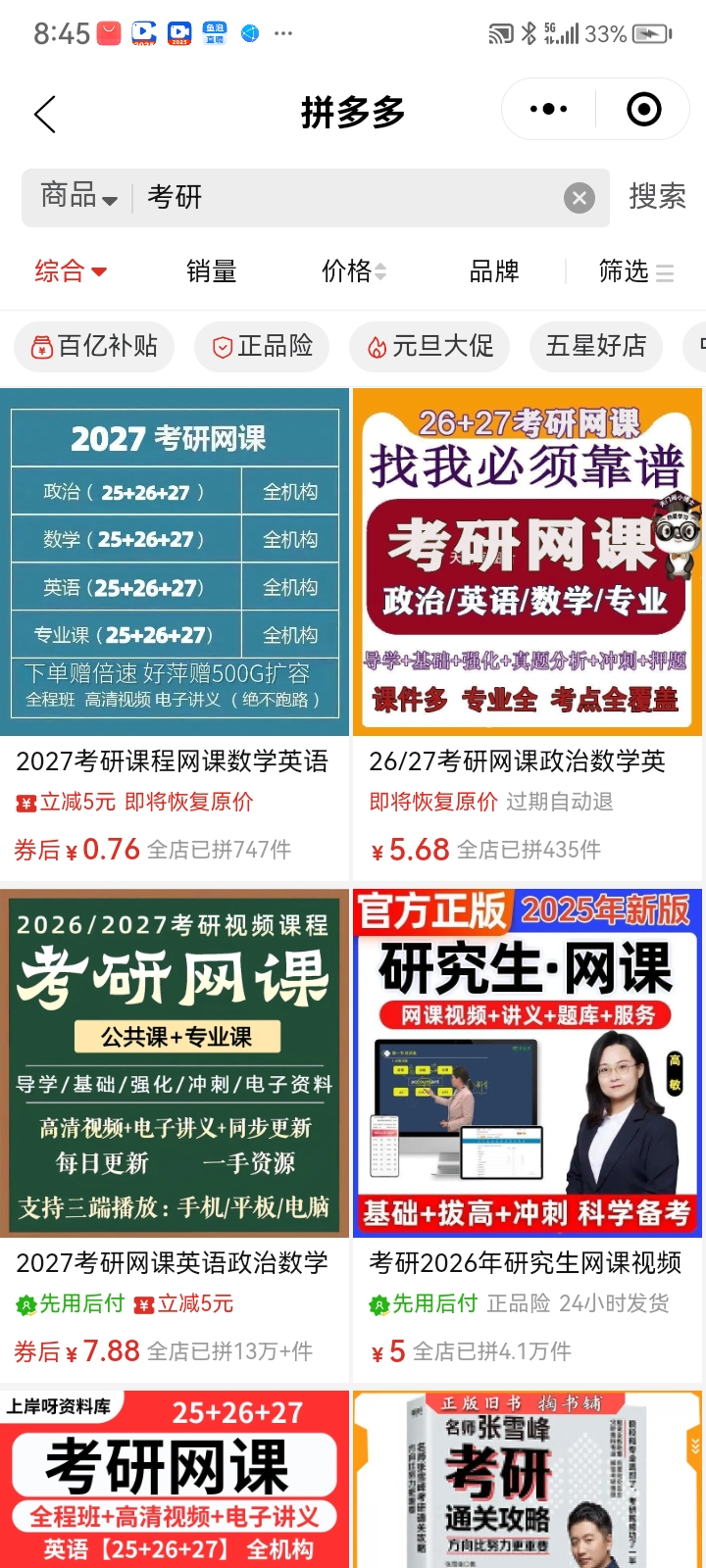Clear the search text

[580, 198]
